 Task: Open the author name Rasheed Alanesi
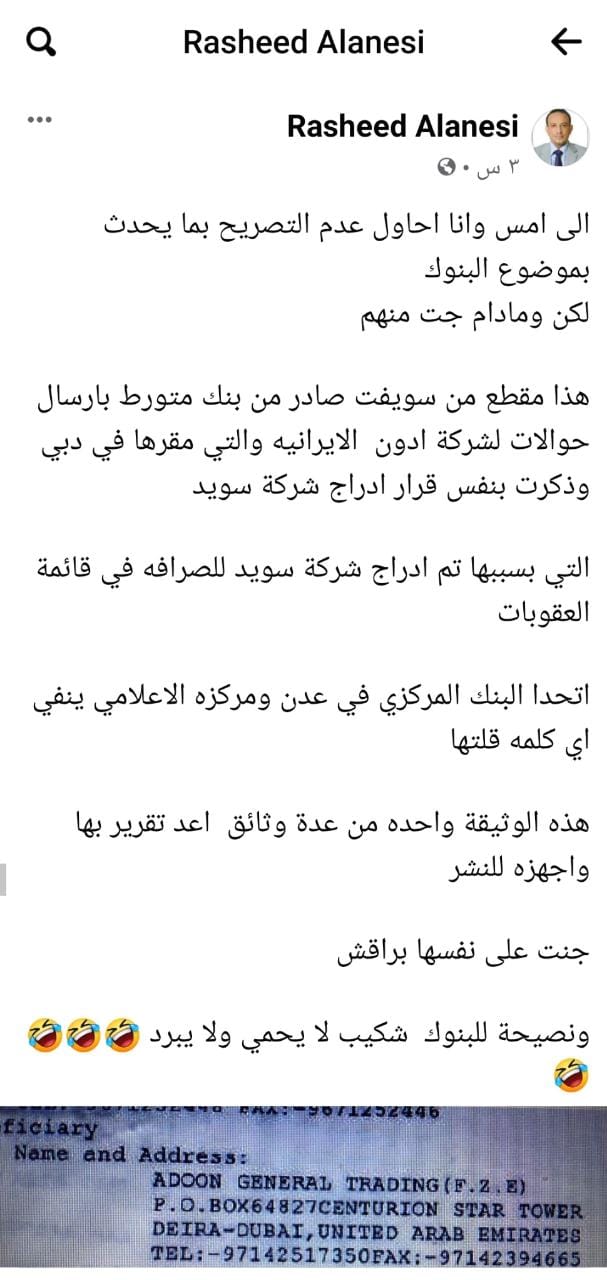tap(402, 126)
